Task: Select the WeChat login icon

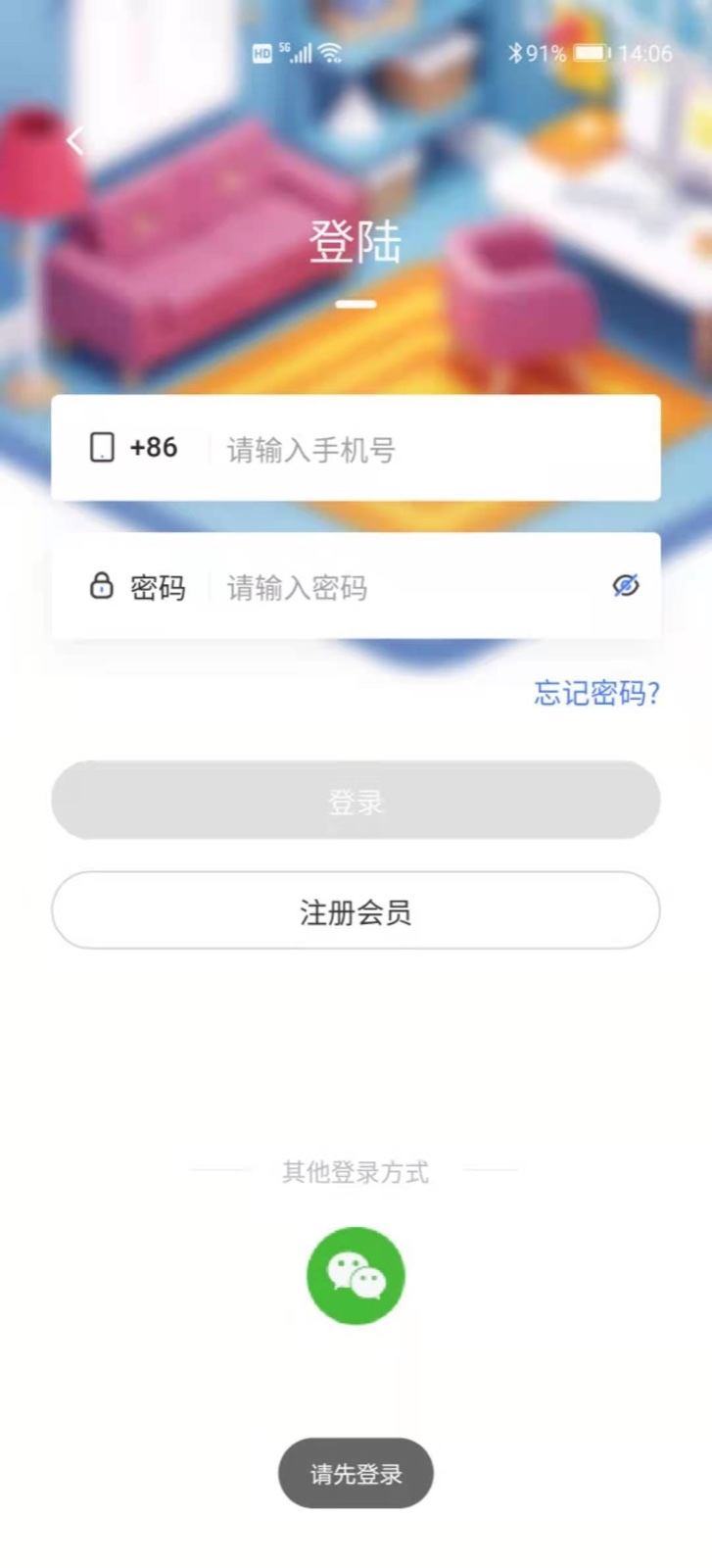Action: [x=356, y=1276]
